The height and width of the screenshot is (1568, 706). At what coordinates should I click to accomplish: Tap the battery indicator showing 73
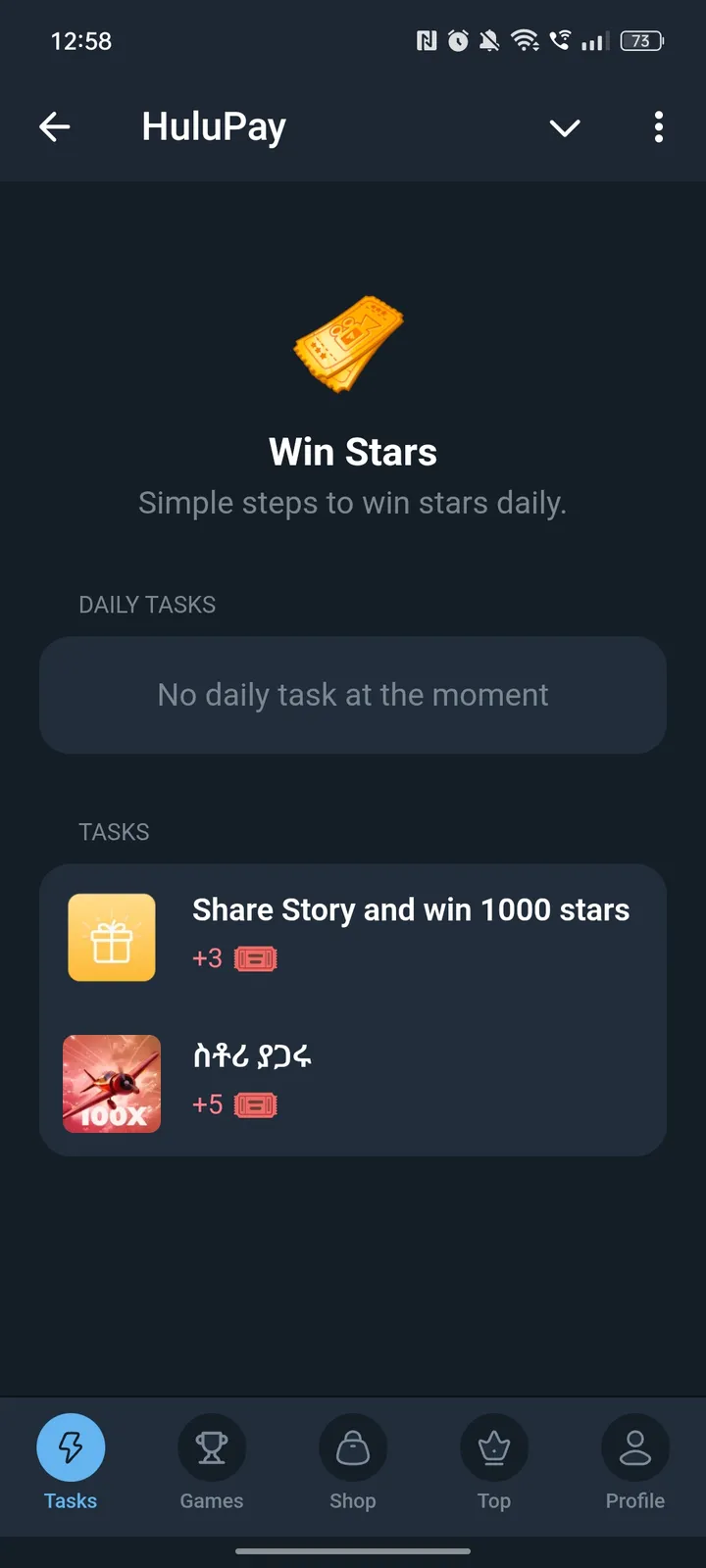(x=642, y=40)
